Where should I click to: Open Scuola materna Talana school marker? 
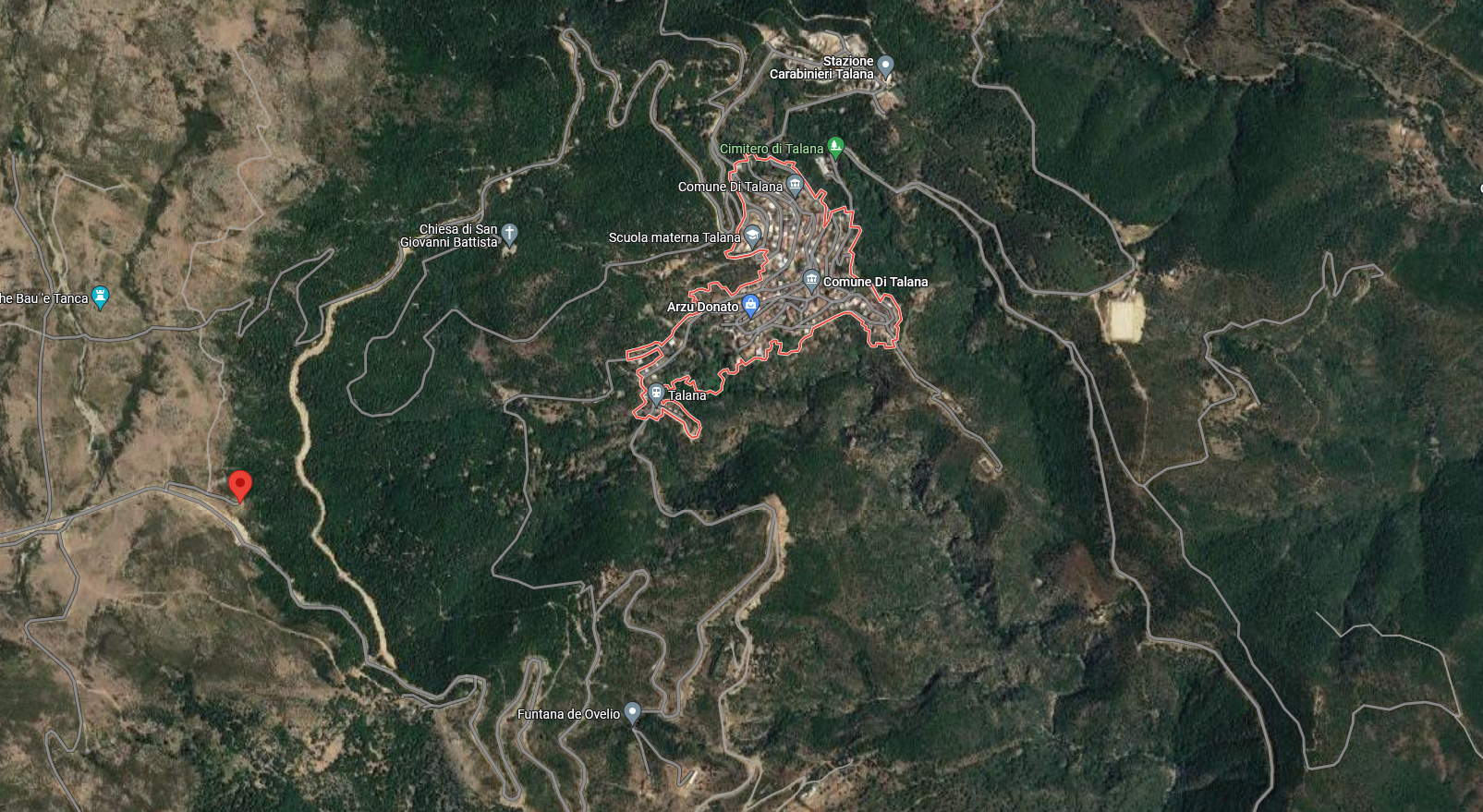(752, 236)
